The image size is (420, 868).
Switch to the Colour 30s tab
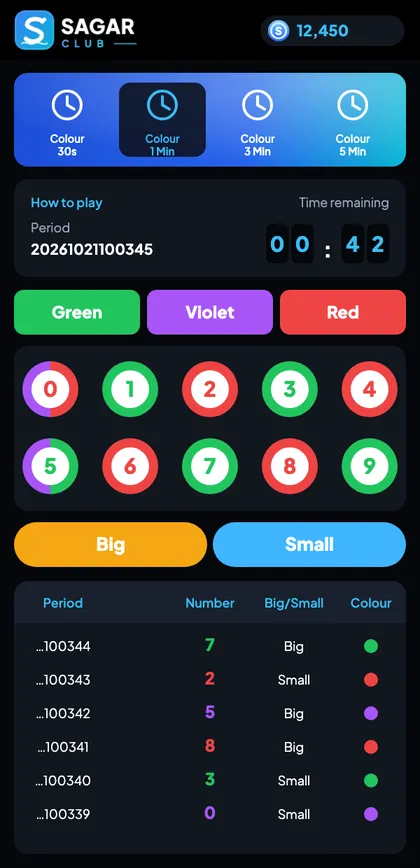coord(67,120)
